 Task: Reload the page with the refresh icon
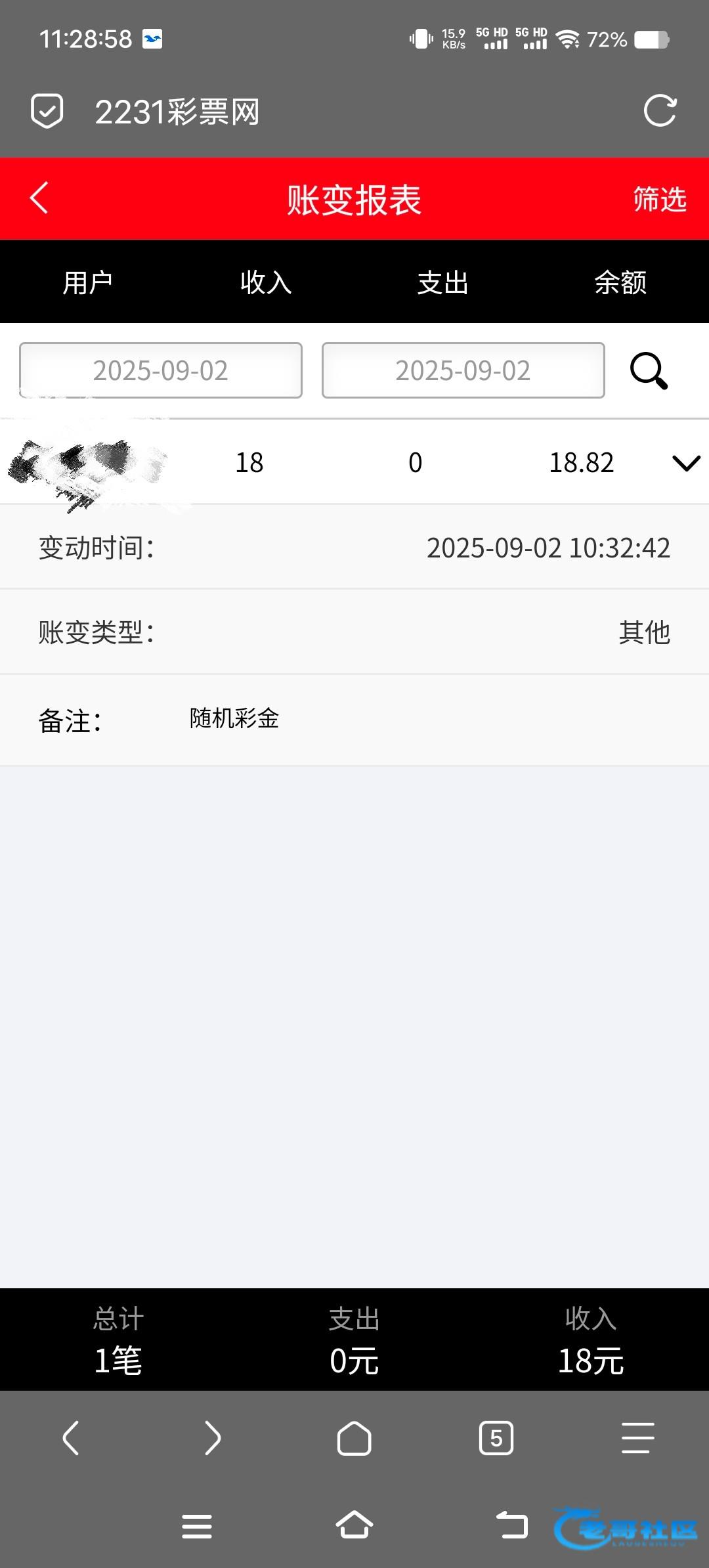[660, 111]
